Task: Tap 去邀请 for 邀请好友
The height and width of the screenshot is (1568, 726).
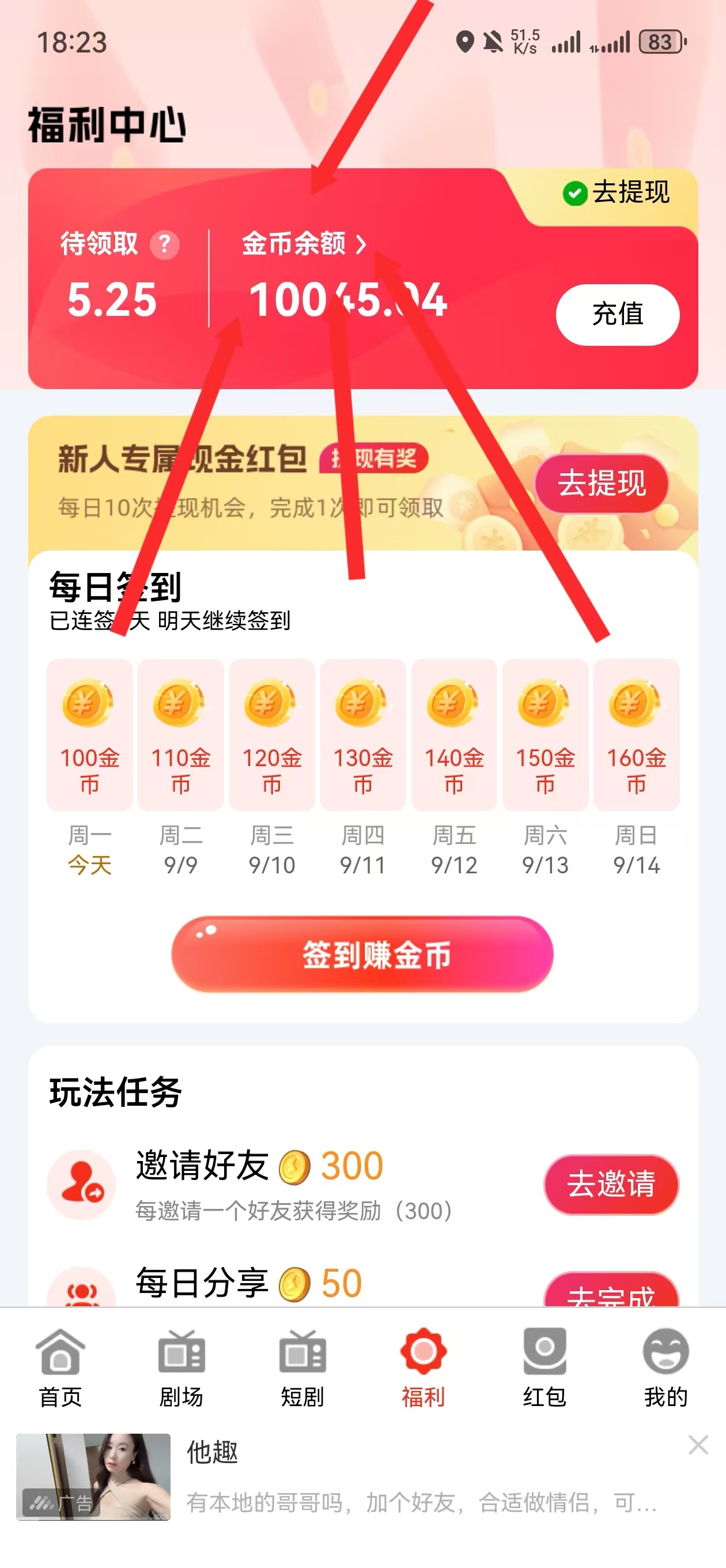Action: (610, 1184)
